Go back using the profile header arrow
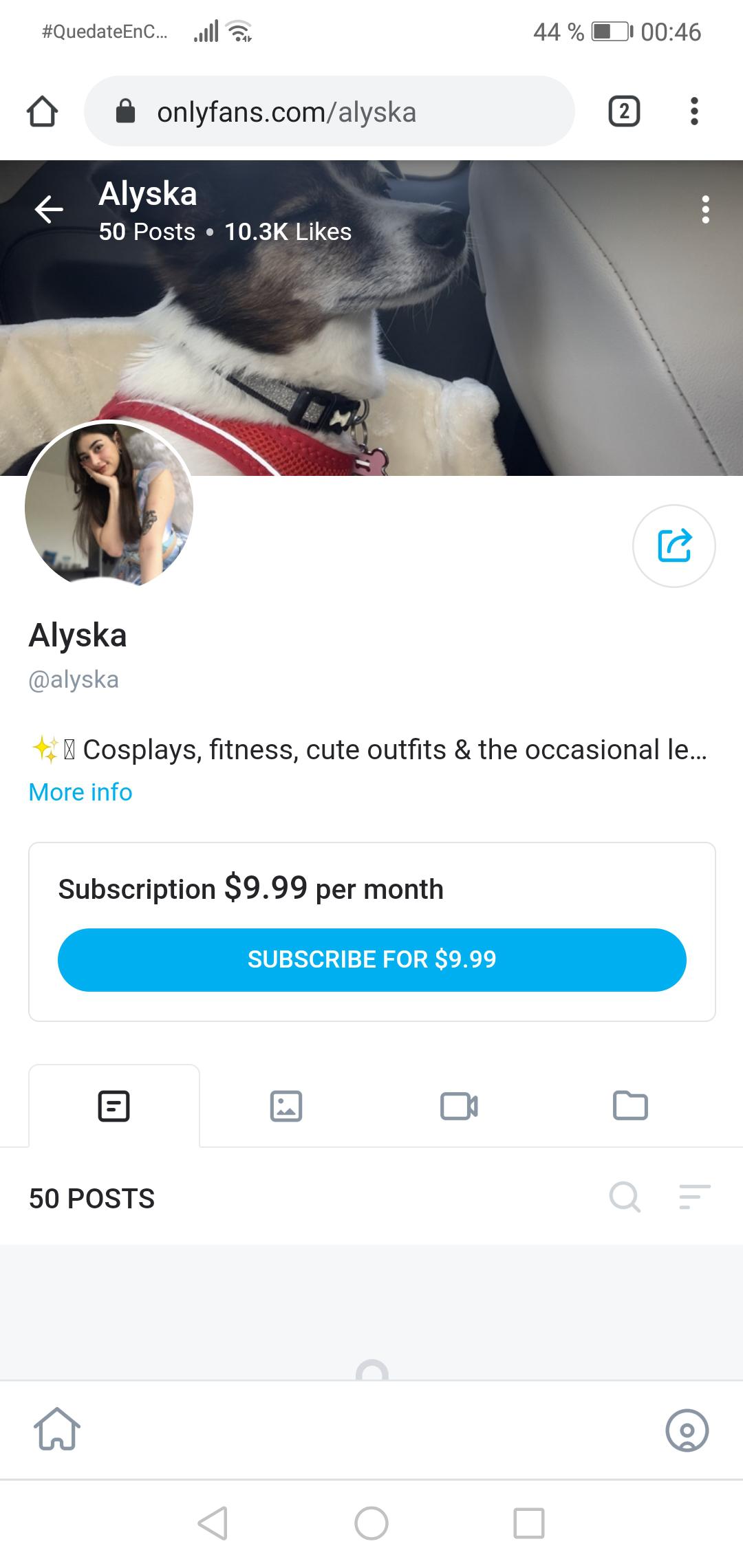The width and height of the screenshot is (743, 1568). (x=49, y=209)
